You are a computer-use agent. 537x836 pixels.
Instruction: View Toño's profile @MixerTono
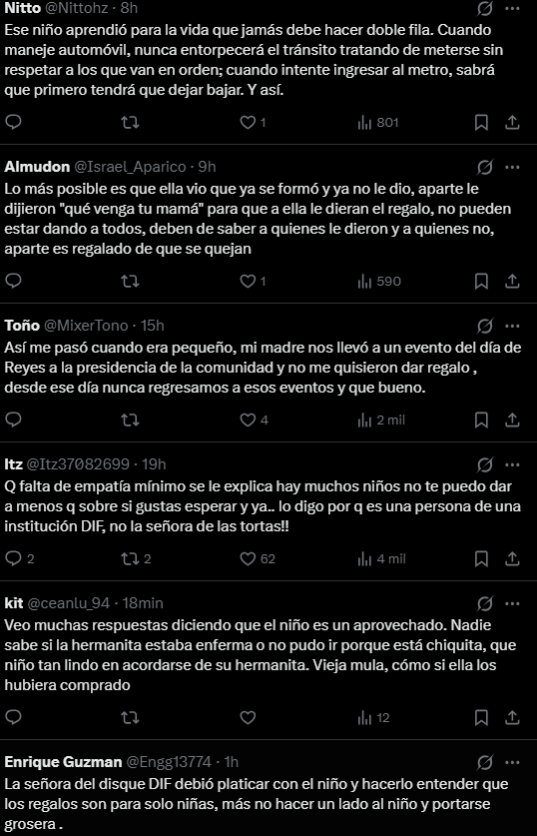(86, 325)
